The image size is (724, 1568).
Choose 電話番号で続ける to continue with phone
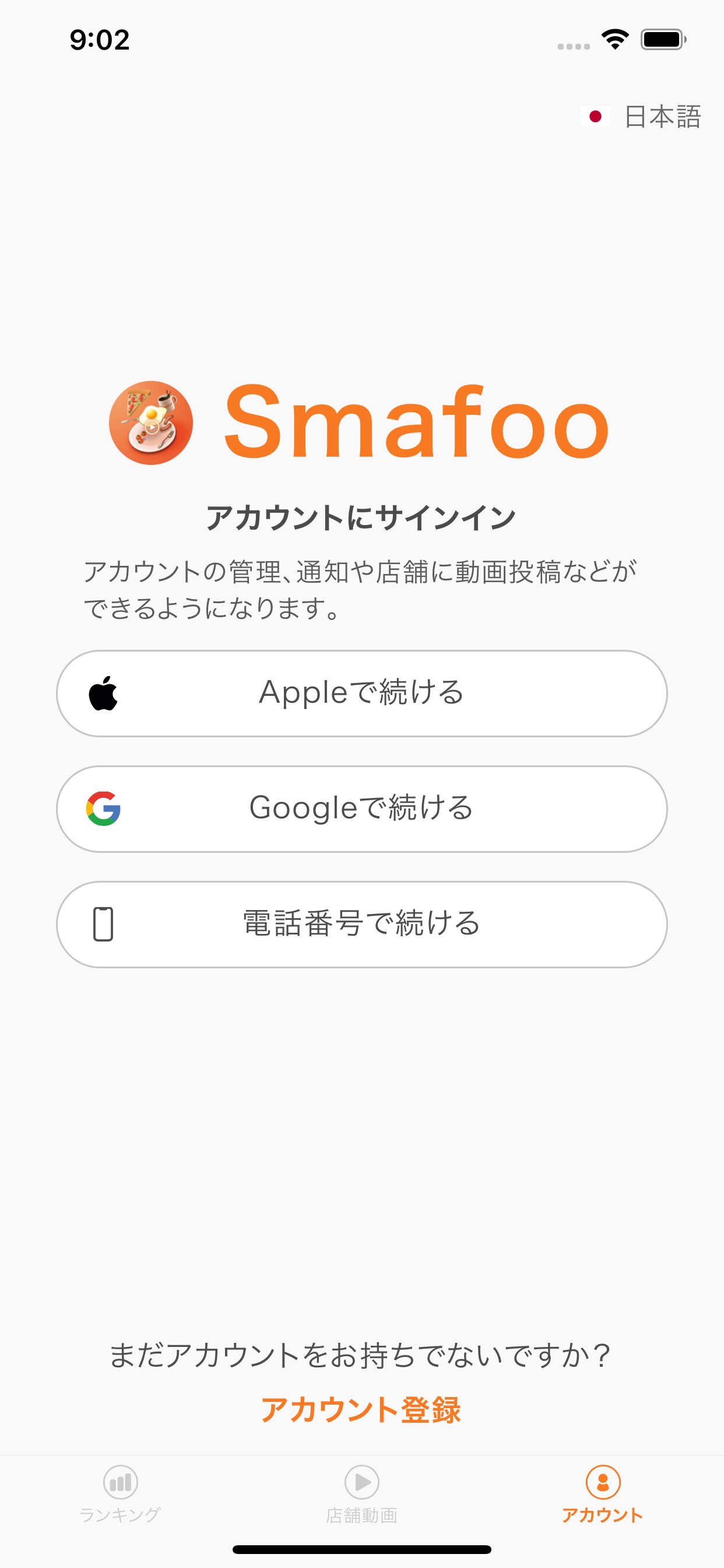point(361,924)
